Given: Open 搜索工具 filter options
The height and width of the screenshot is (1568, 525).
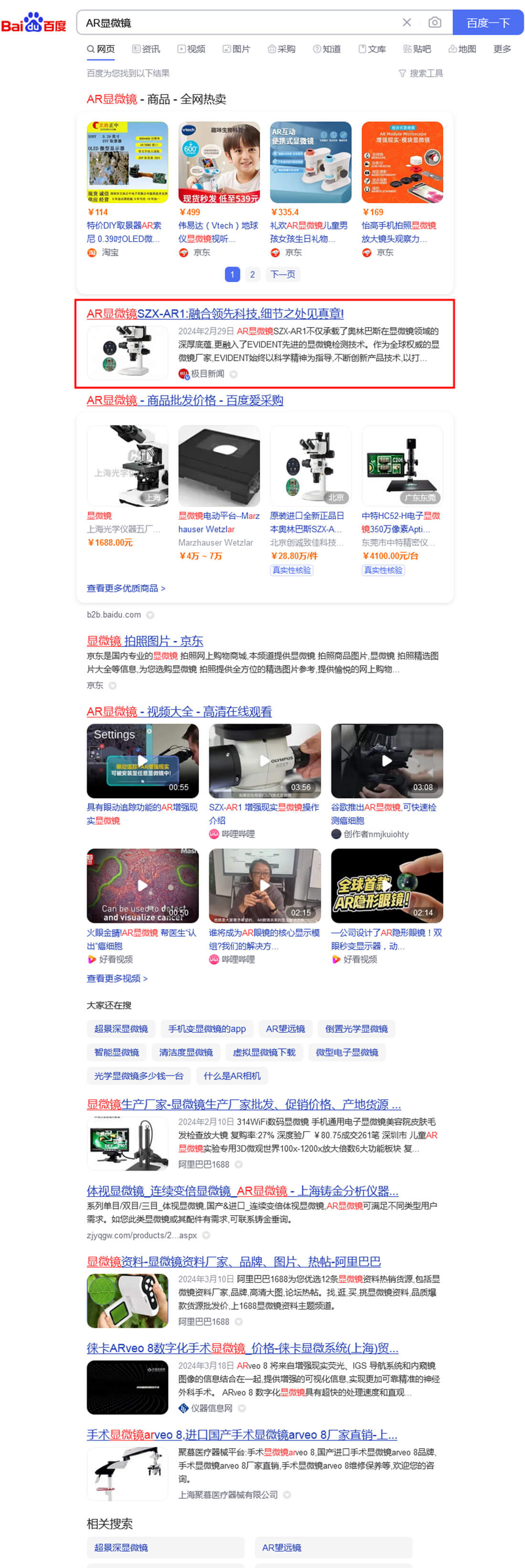Looking at the screenshot, I should click(420, 73).
